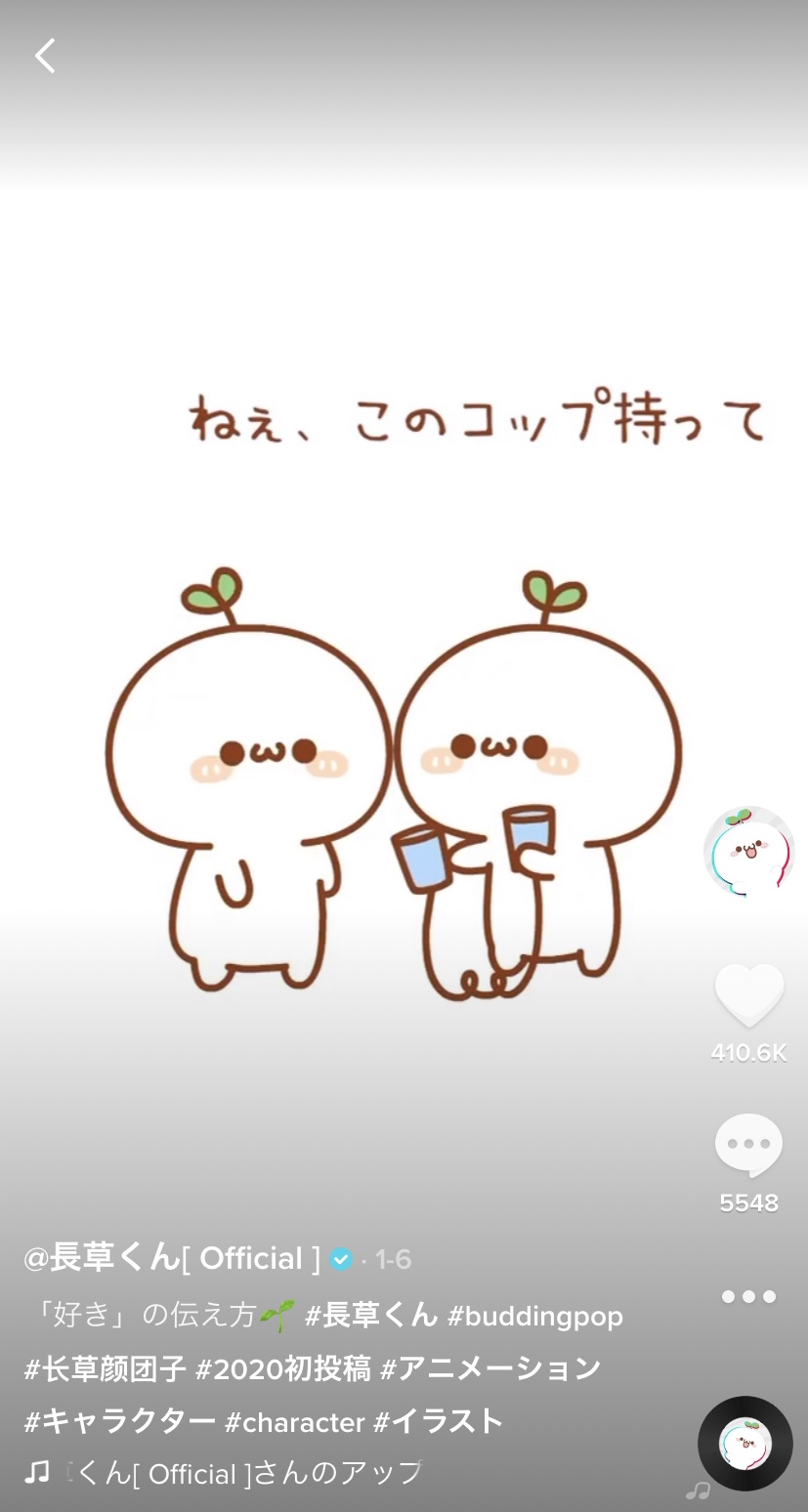Open the #キャラクター hashtag
The height and width of the screenshot is (1512, 808).
tap(120, 1421)
